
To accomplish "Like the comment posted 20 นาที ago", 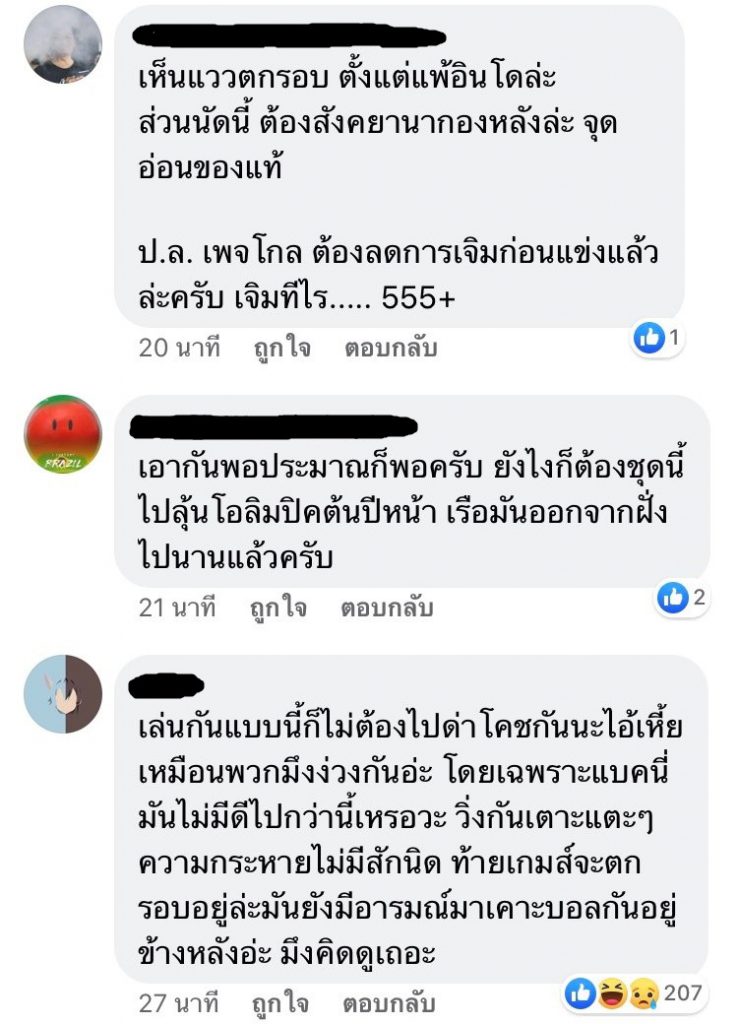I will (x=280, y=348).
